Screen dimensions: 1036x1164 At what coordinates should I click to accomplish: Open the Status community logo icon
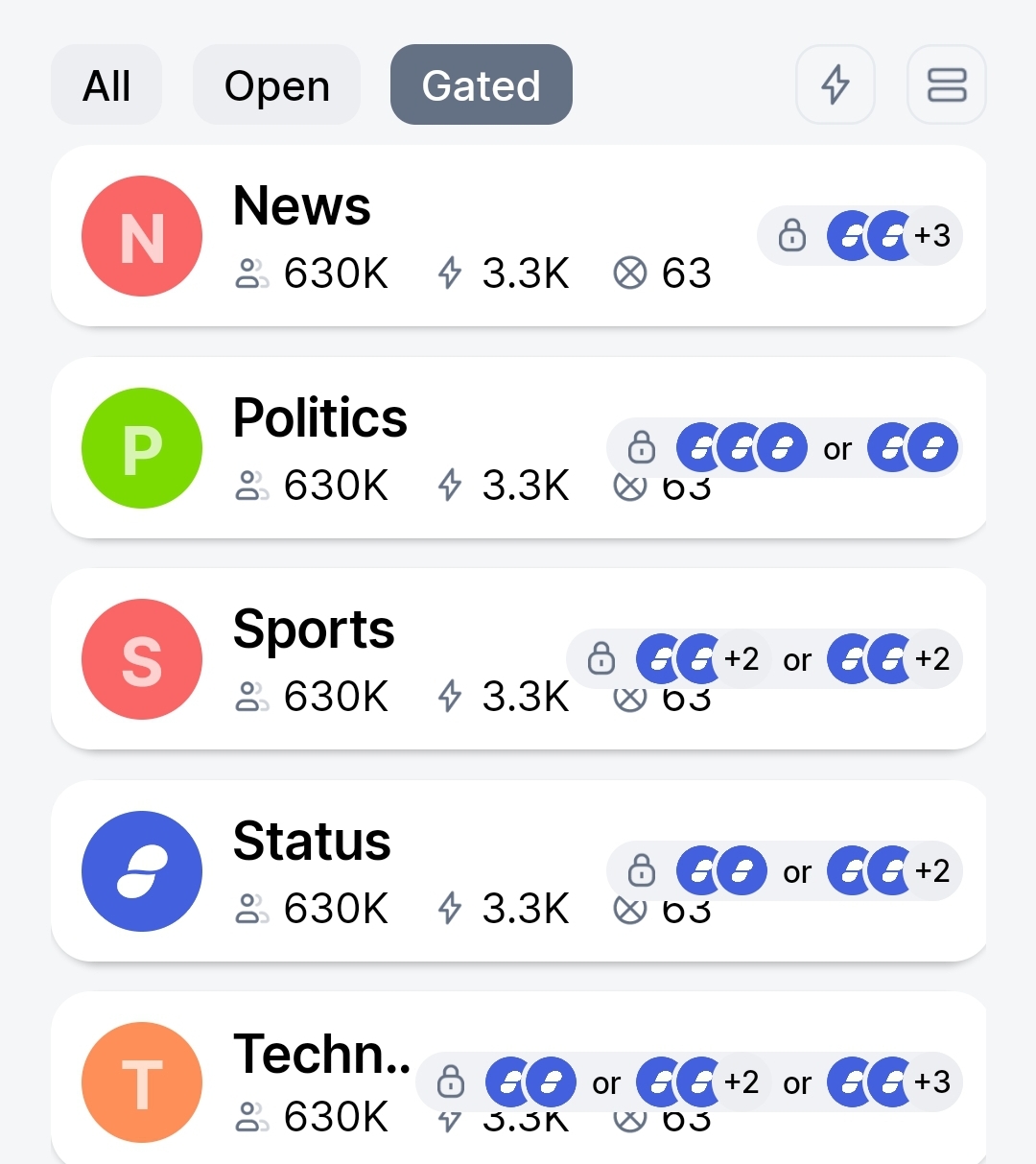[141, 870]
